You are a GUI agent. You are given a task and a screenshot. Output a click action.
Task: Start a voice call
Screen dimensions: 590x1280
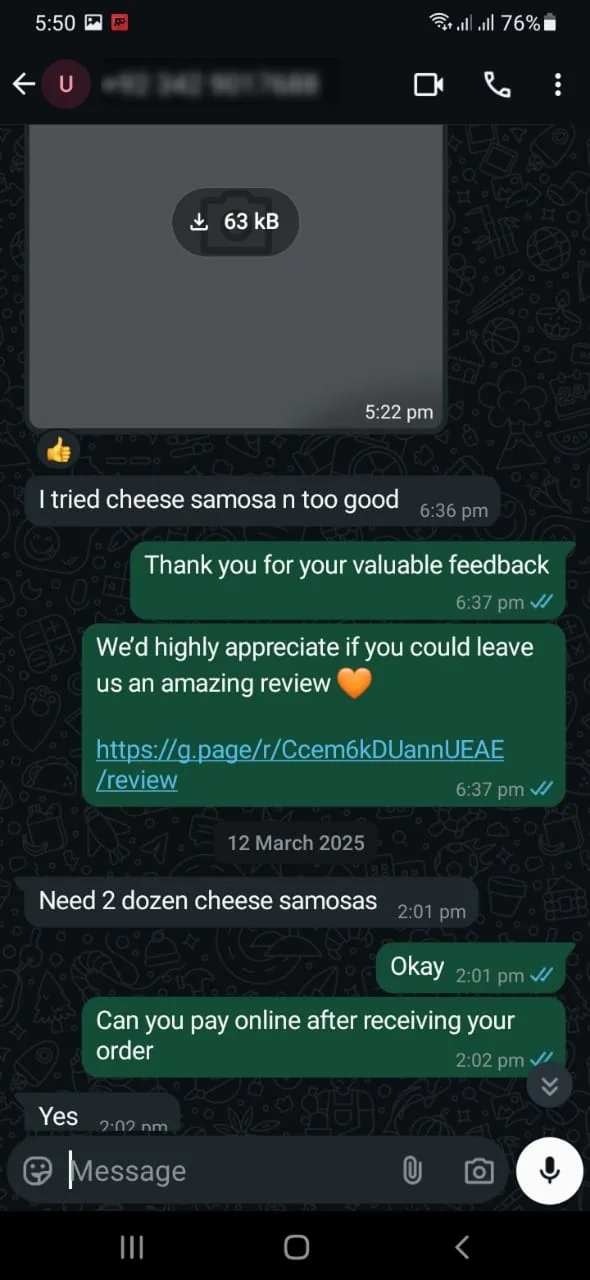tap(497, 85)
